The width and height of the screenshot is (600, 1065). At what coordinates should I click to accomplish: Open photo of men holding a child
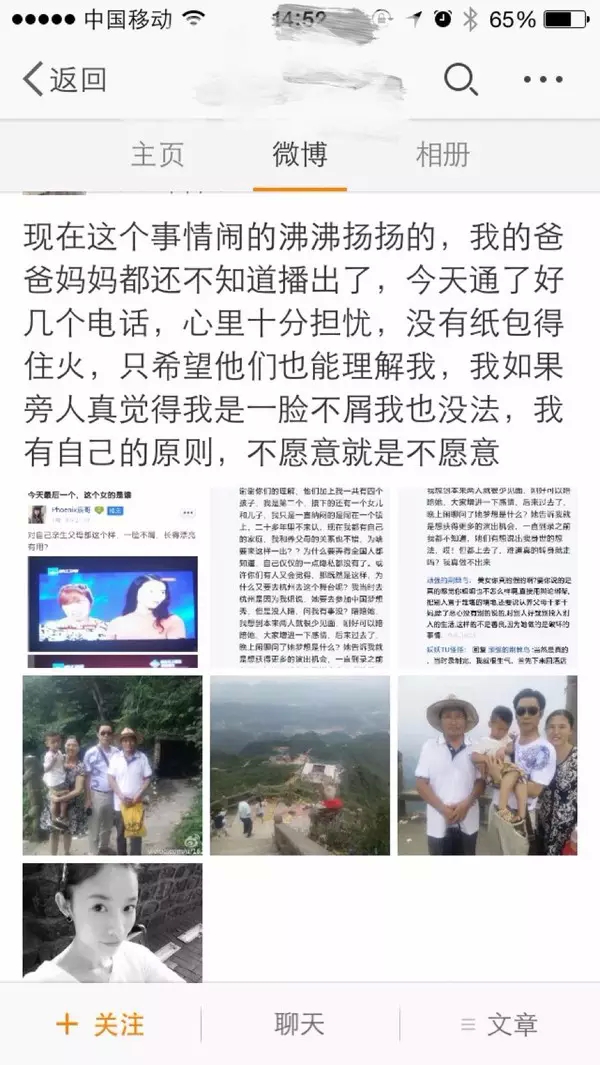486,765
